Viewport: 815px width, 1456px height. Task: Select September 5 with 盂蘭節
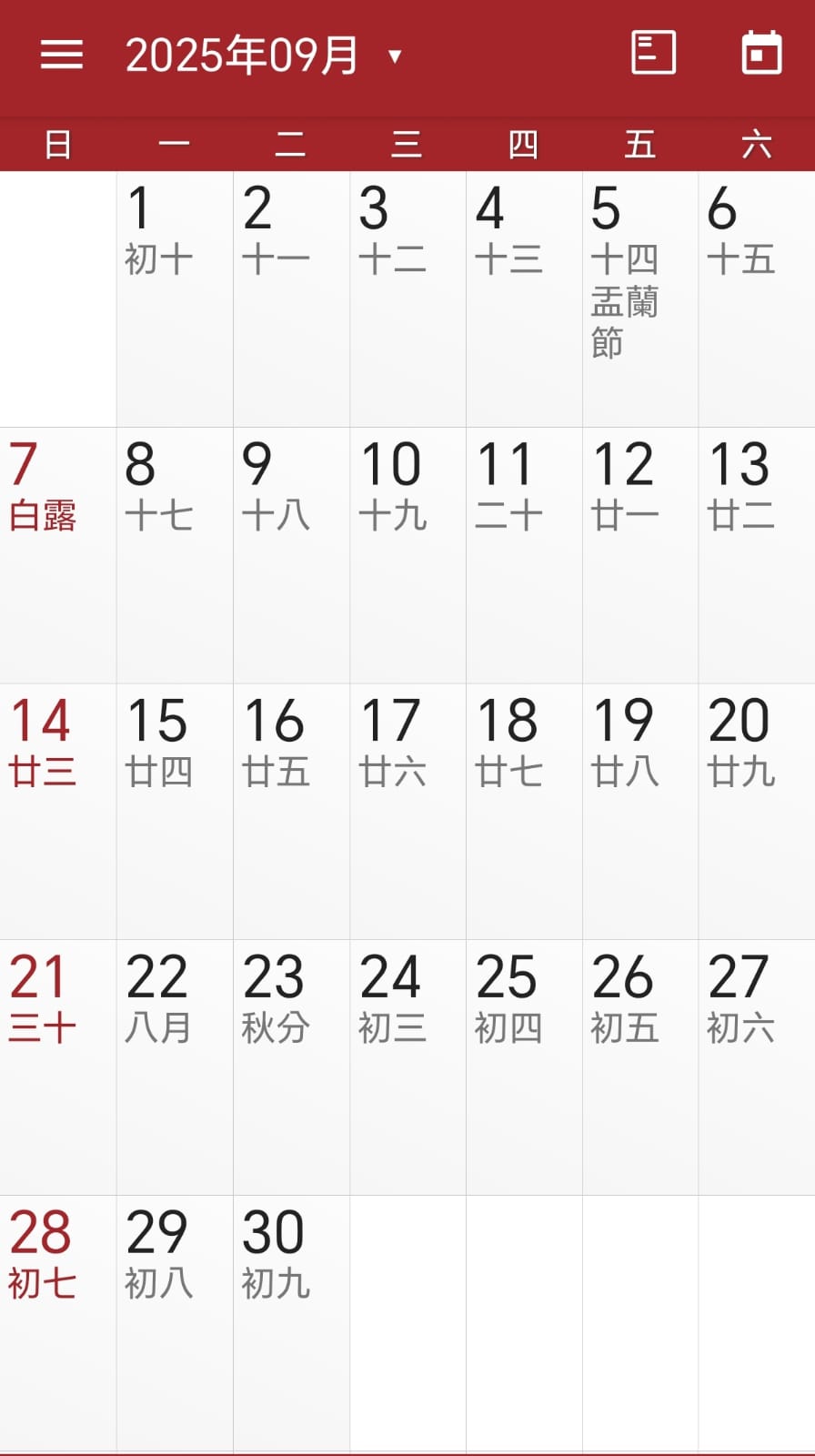640,299
